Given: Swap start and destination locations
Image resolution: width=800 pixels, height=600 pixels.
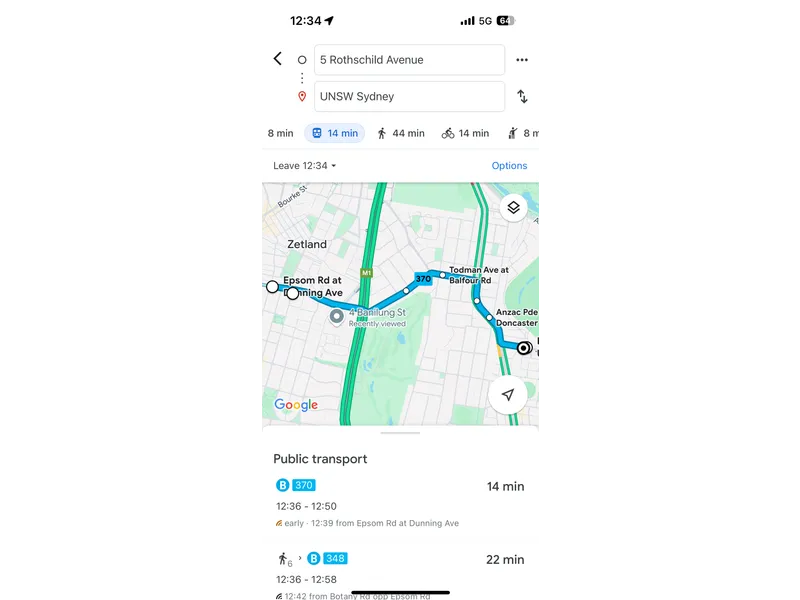Looking at the screenshot, I should (x=522, y=97).
